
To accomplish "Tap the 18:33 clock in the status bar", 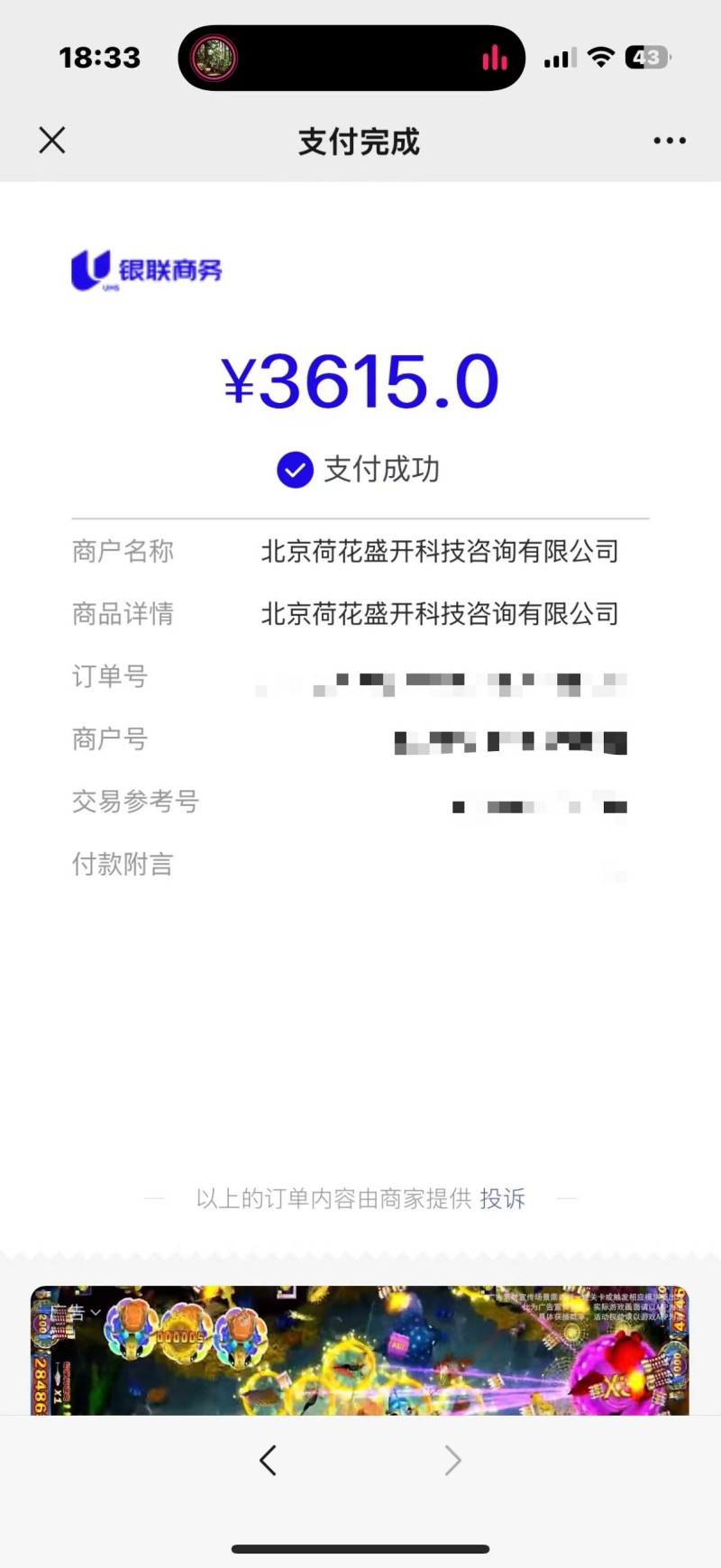I will 99,56.
